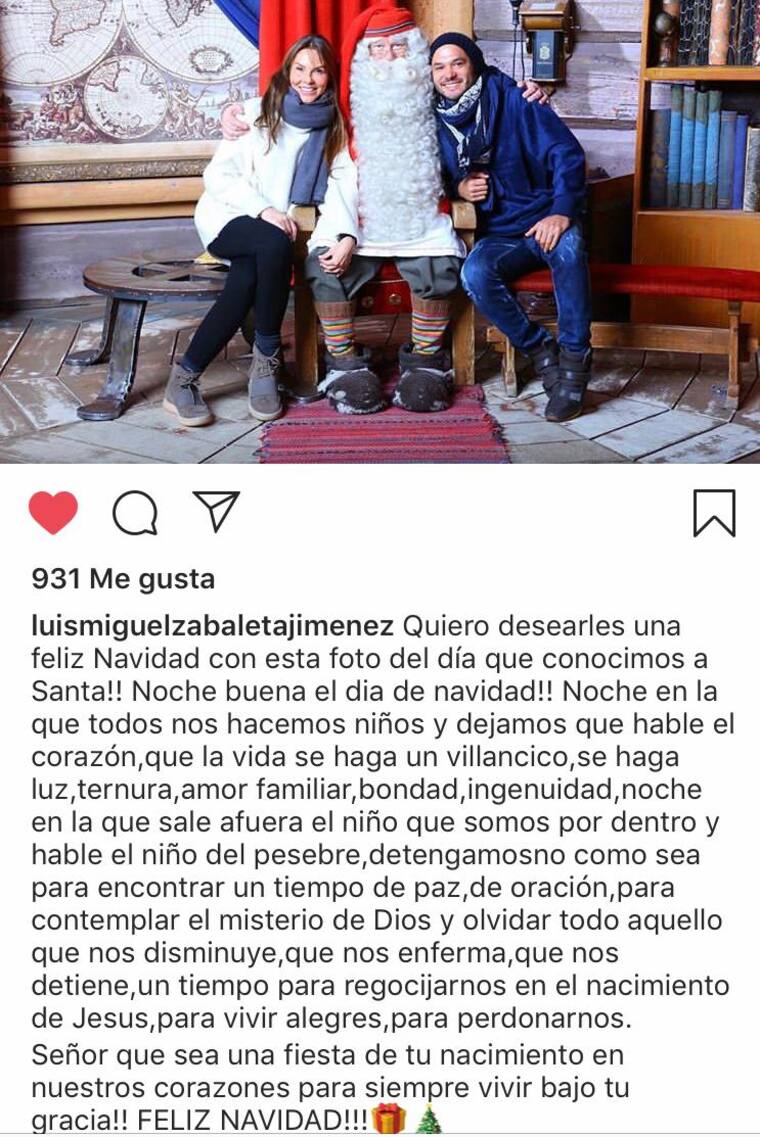Save this post with the bookmark icon
This screenshot has width=760, height=1137.
click(x=714, y=513)
